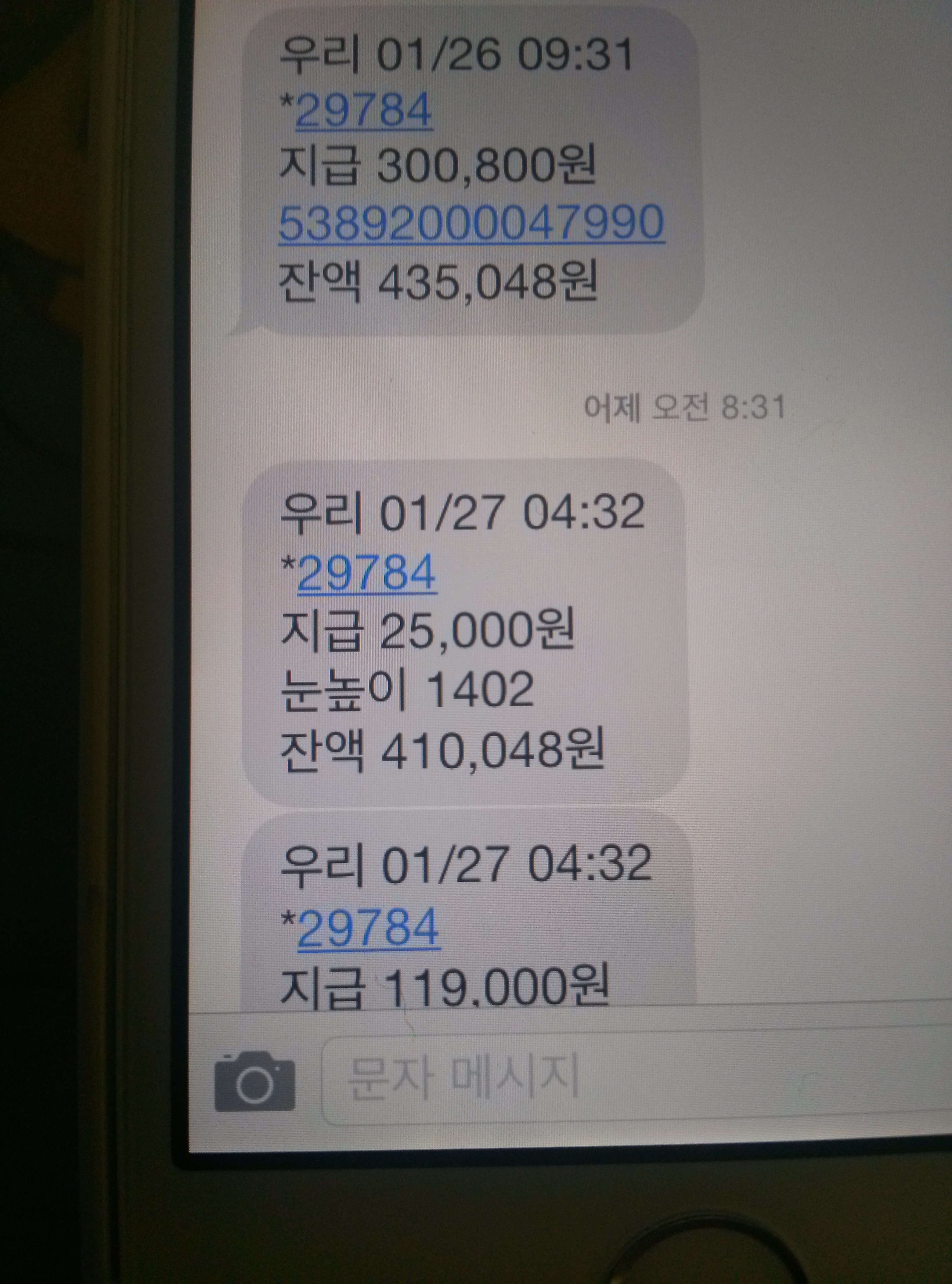Open the 53892000047990 number link
The image size is (952, 1284).
[471, 222]
